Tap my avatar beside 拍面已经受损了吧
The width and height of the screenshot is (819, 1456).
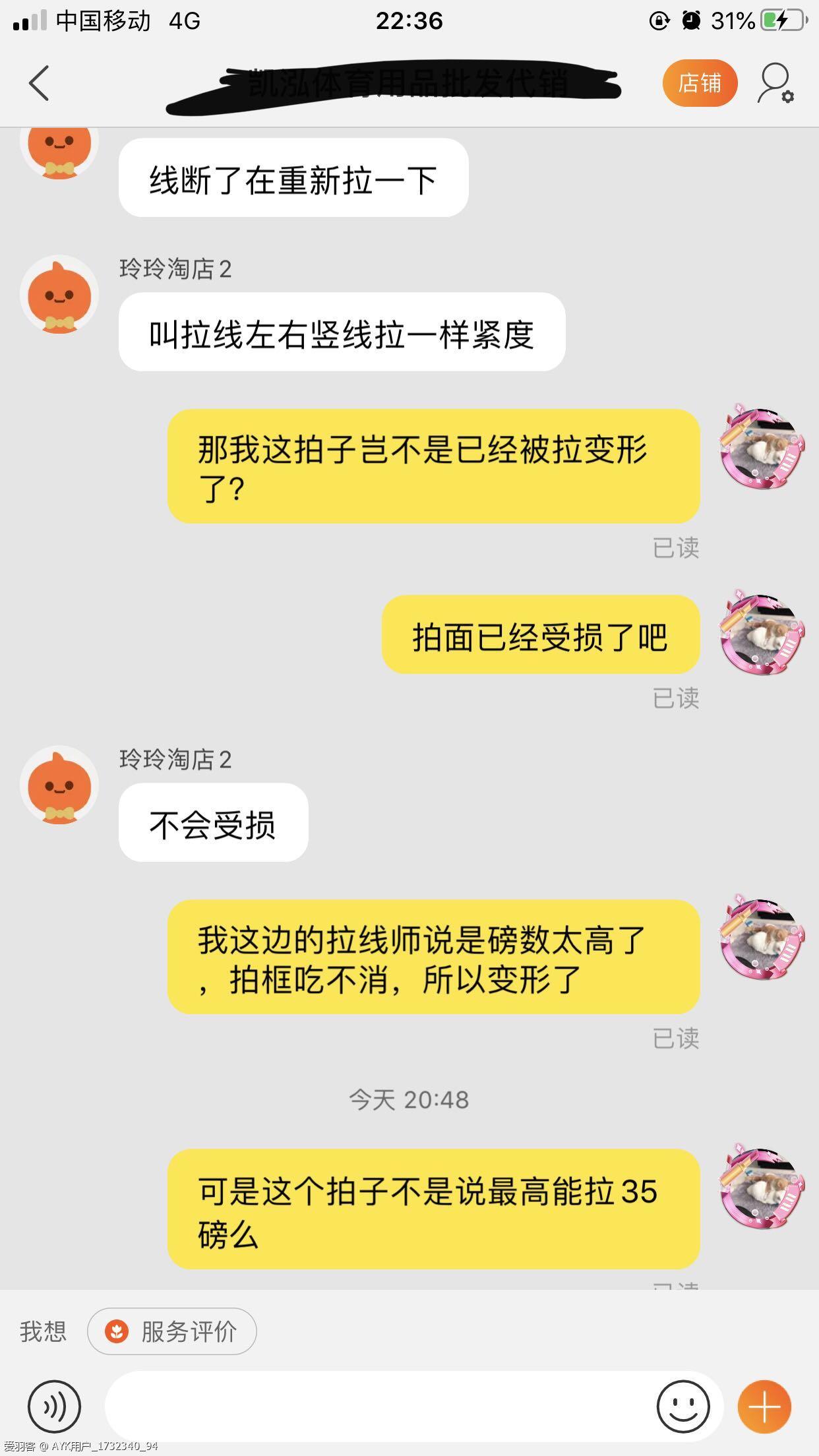click(x=762, y=634)
